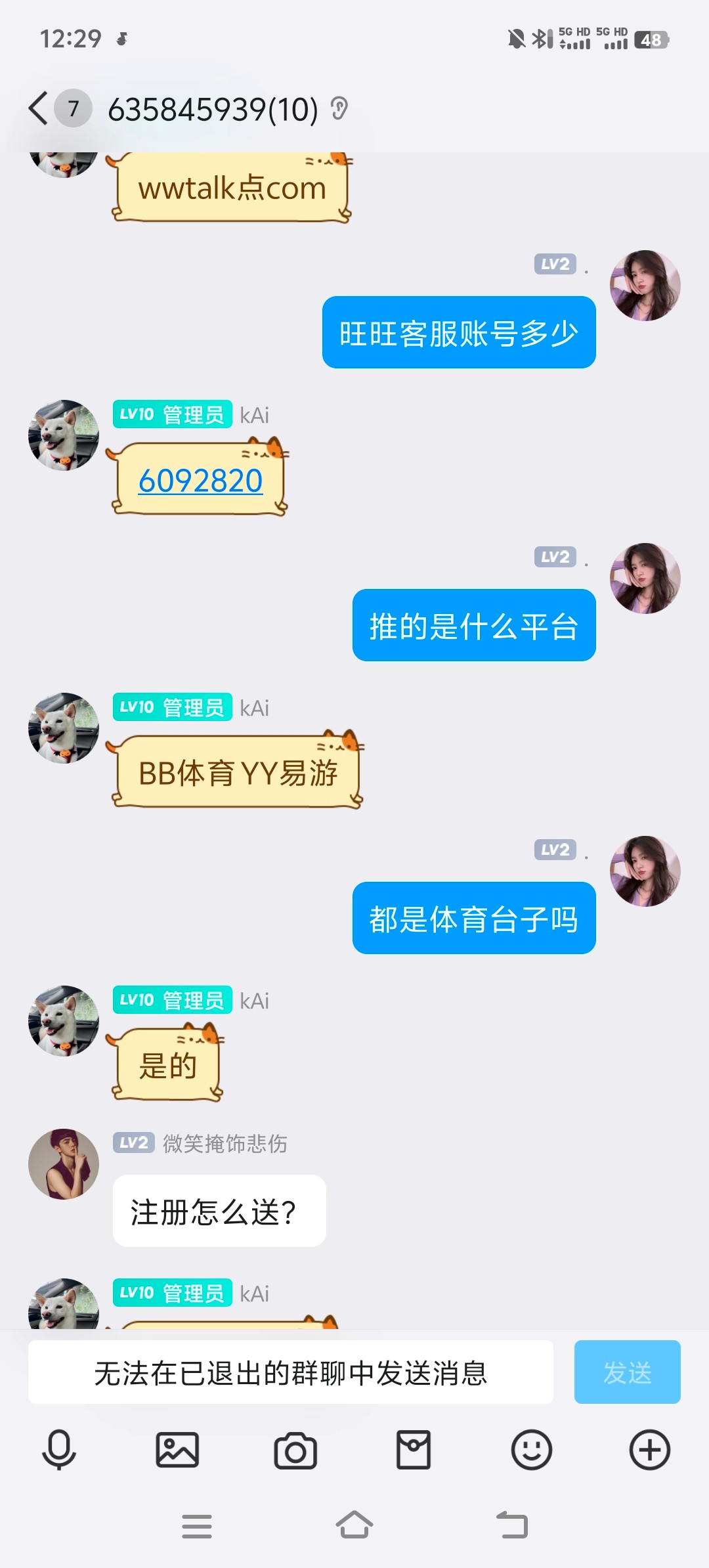
Task: Tap the 注册怎么送 message bubble
Action: point(219,1211)
